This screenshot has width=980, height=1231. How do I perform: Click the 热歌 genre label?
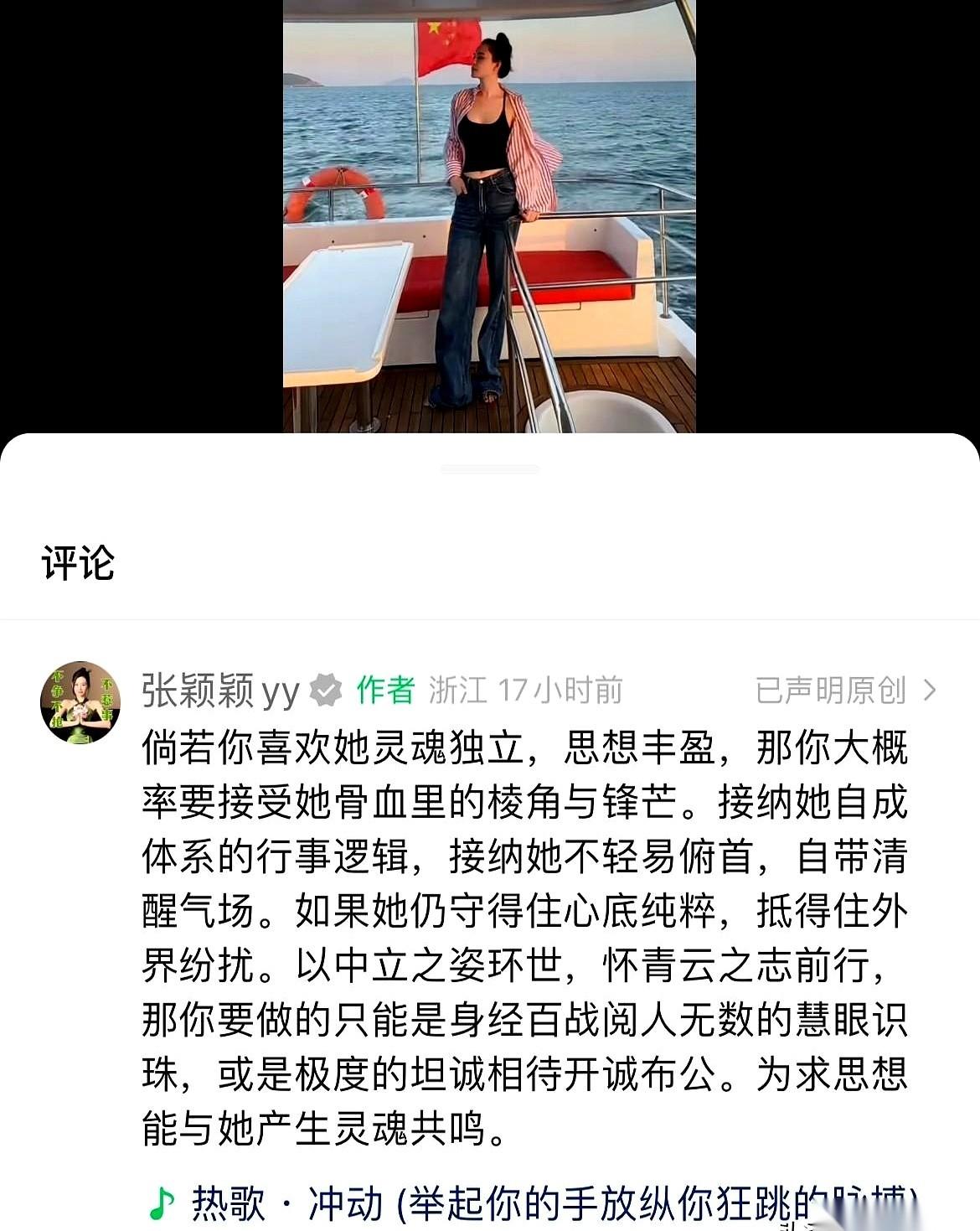[220, 1203]
